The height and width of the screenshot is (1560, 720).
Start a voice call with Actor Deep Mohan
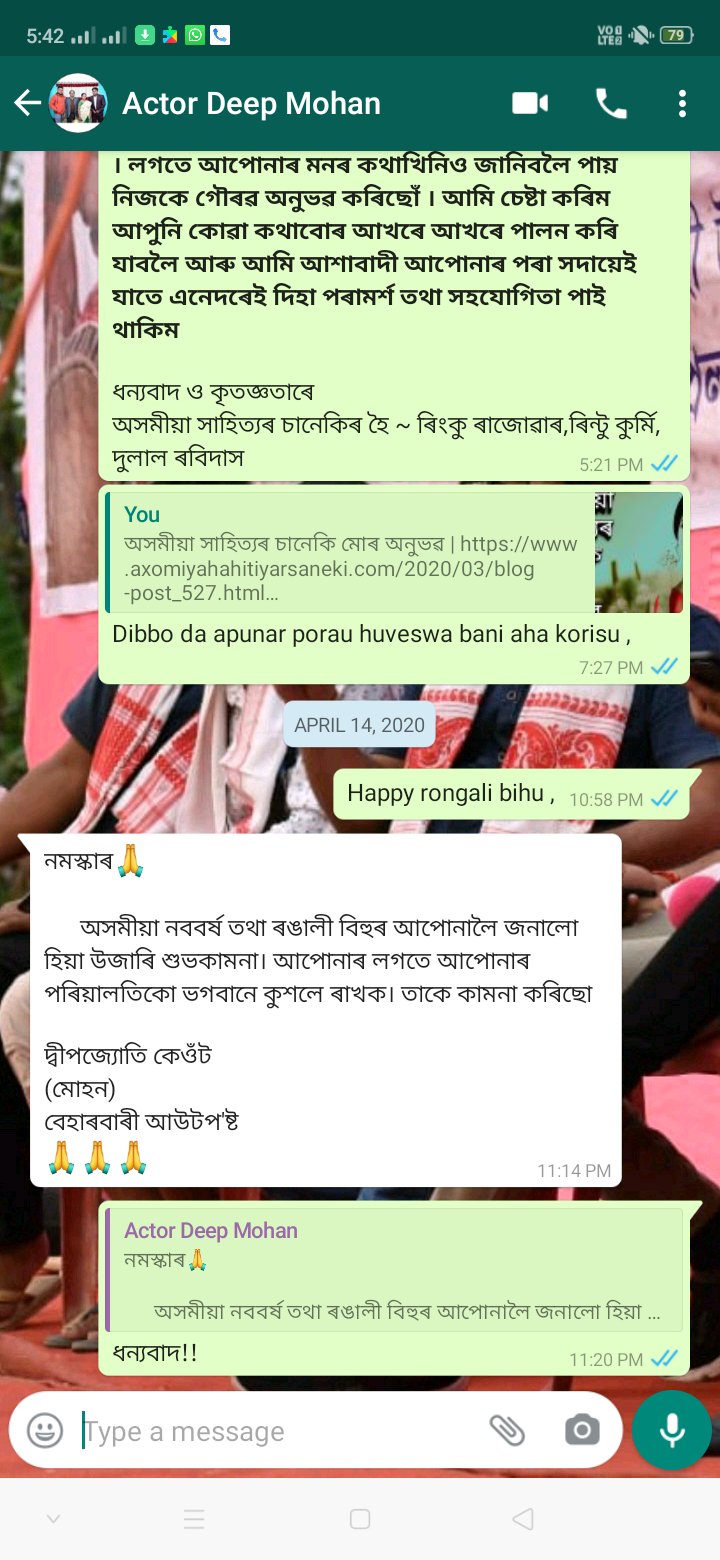coord(611,103)
